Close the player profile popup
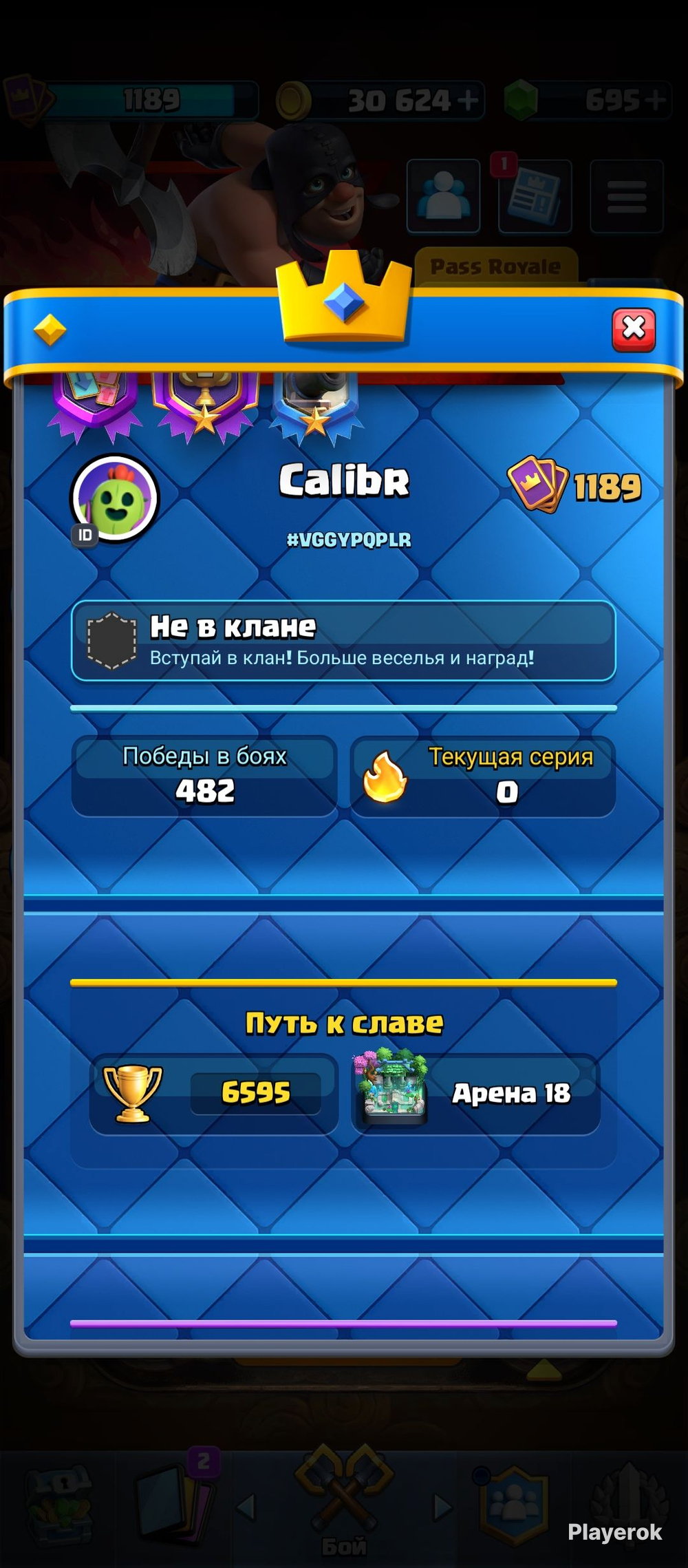 (x=634, y=330)
